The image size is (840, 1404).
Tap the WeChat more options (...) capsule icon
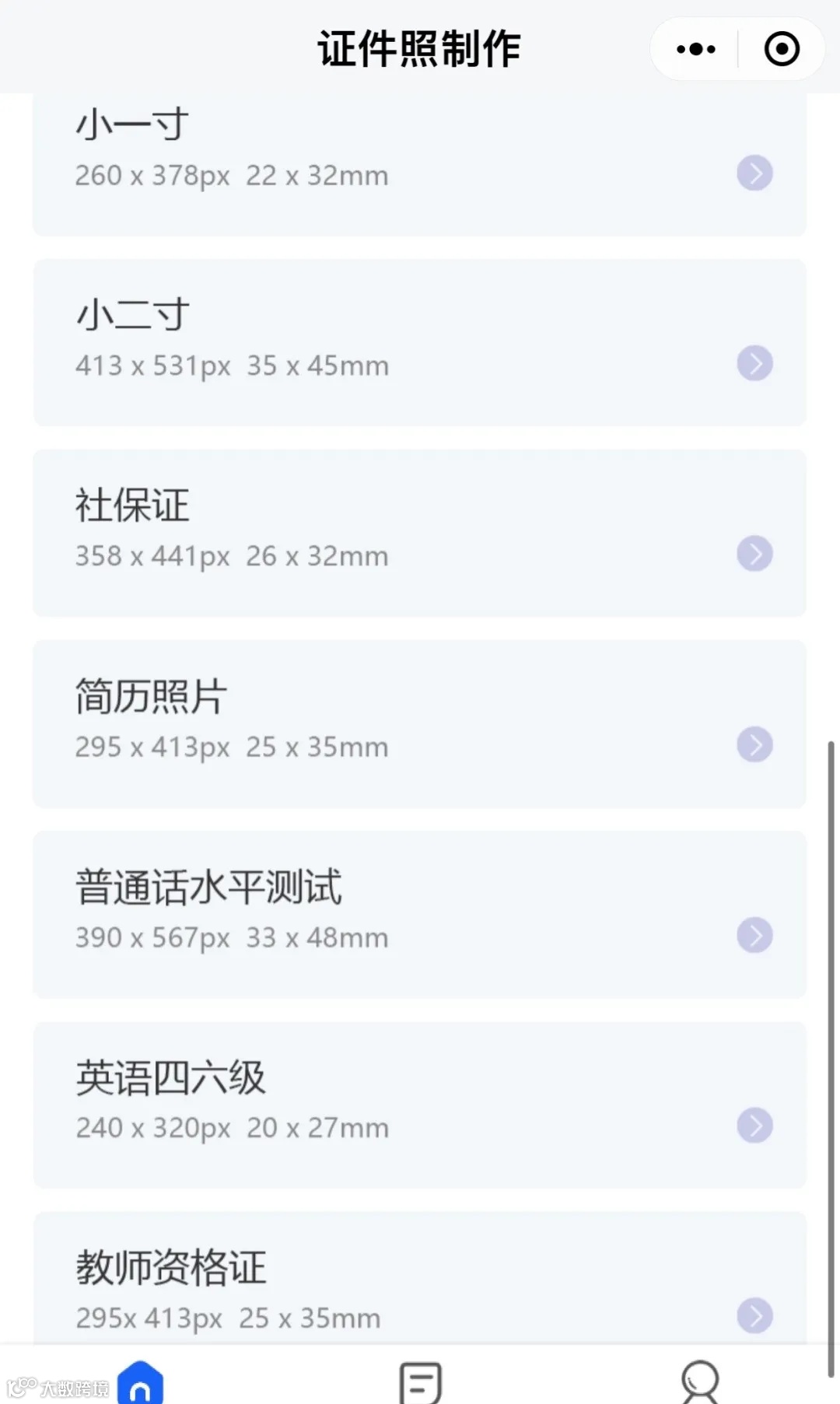tap(695, 48)
